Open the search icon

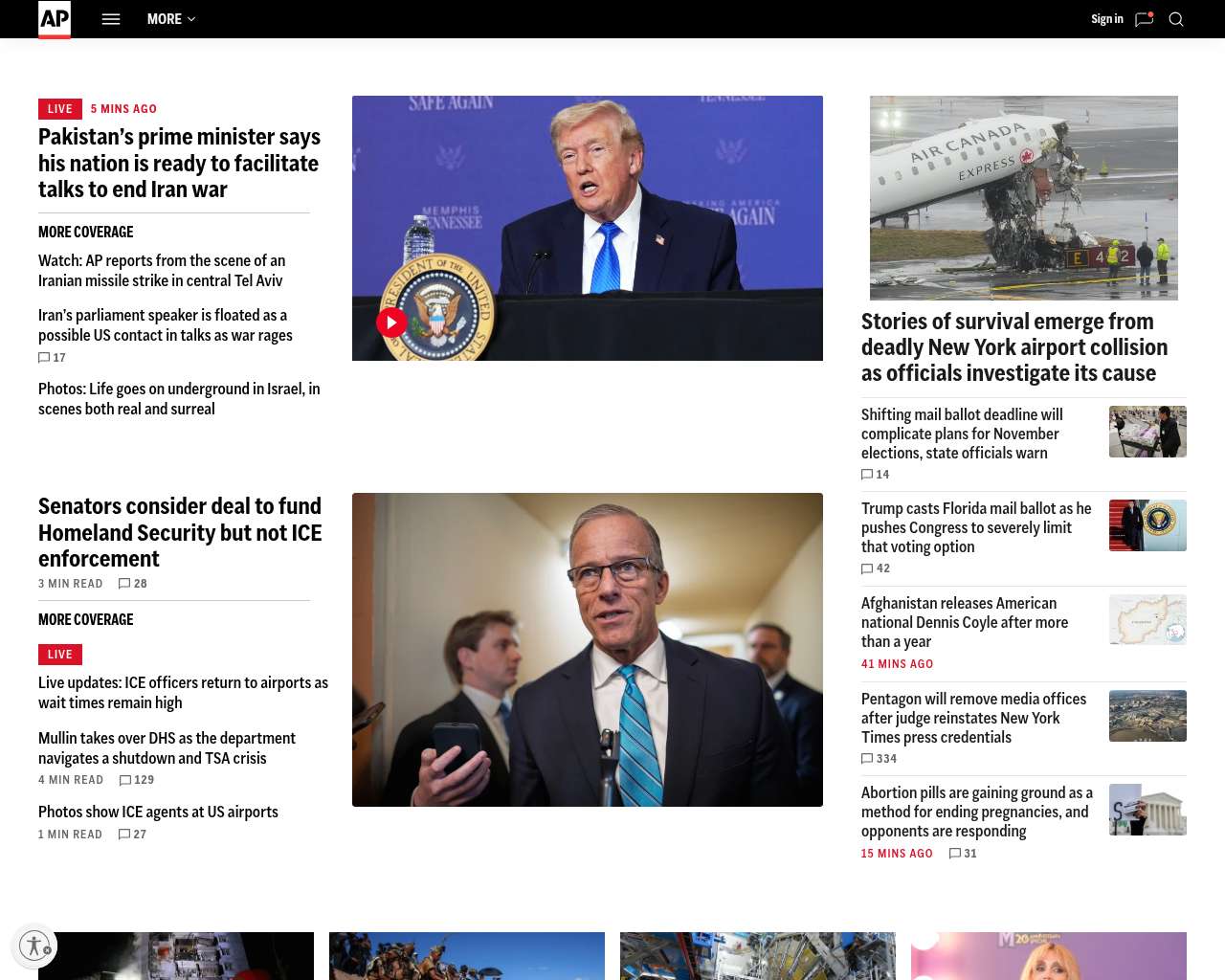[x=1176, y=19]
